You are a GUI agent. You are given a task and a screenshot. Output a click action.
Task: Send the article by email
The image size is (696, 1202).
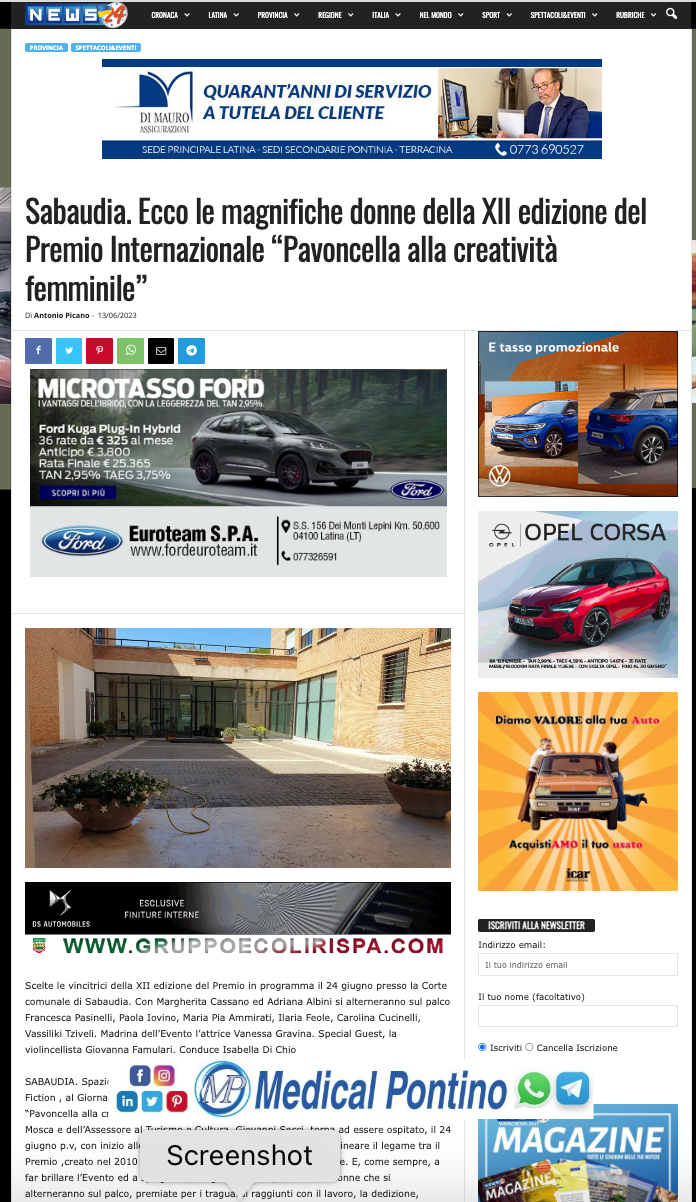click(x=161, y=351)
